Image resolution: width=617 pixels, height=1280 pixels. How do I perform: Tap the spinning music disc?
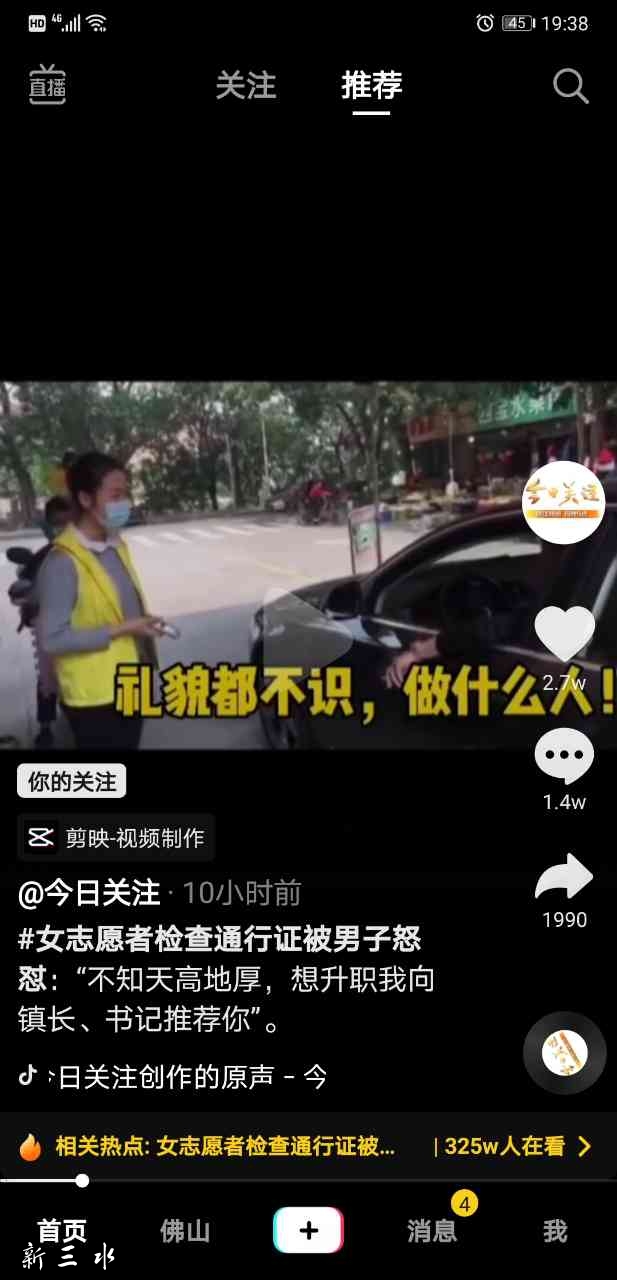click(565, 1052)
